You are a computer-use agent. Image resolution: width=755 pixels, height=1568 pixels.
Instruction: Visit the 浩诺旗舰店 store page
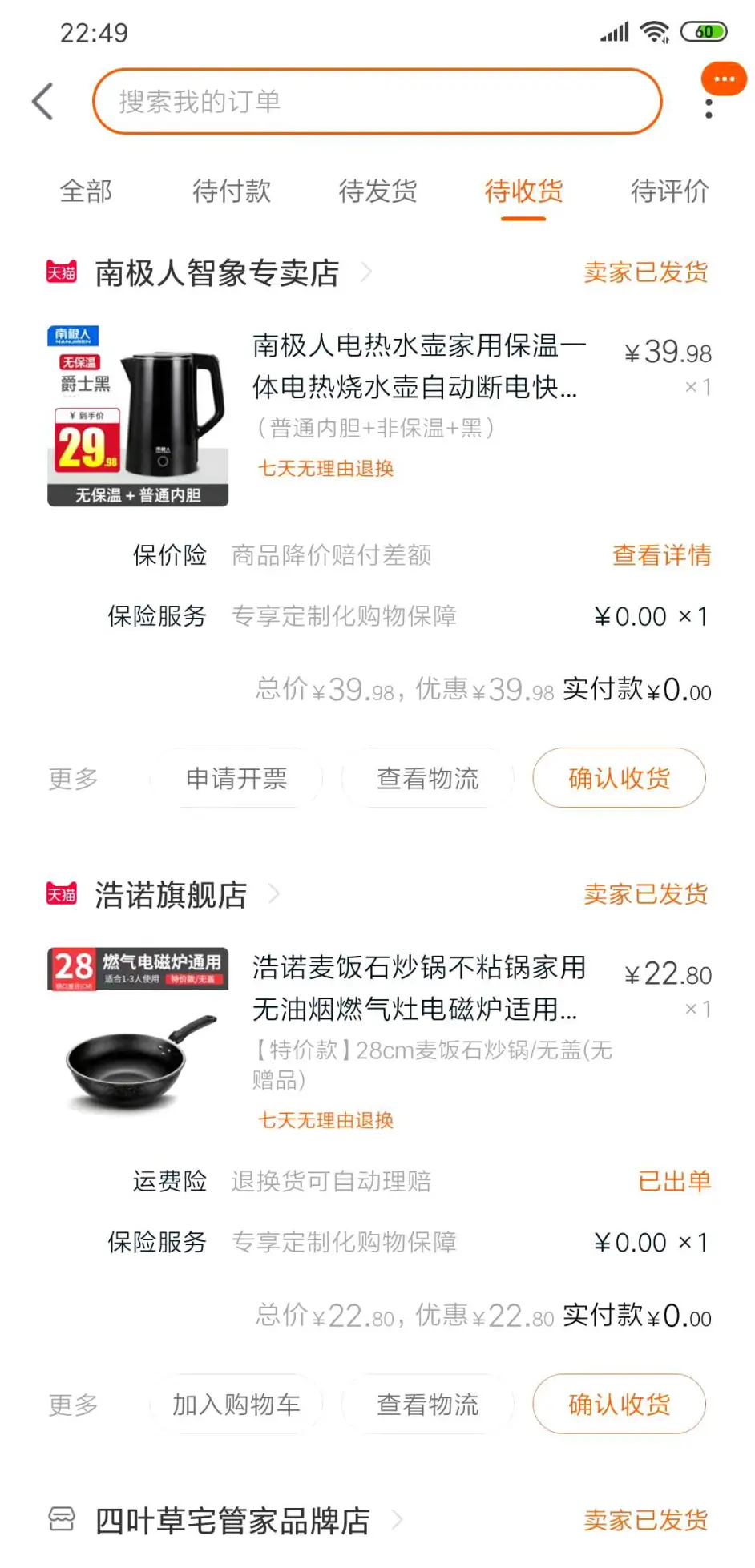coord(171,895)
